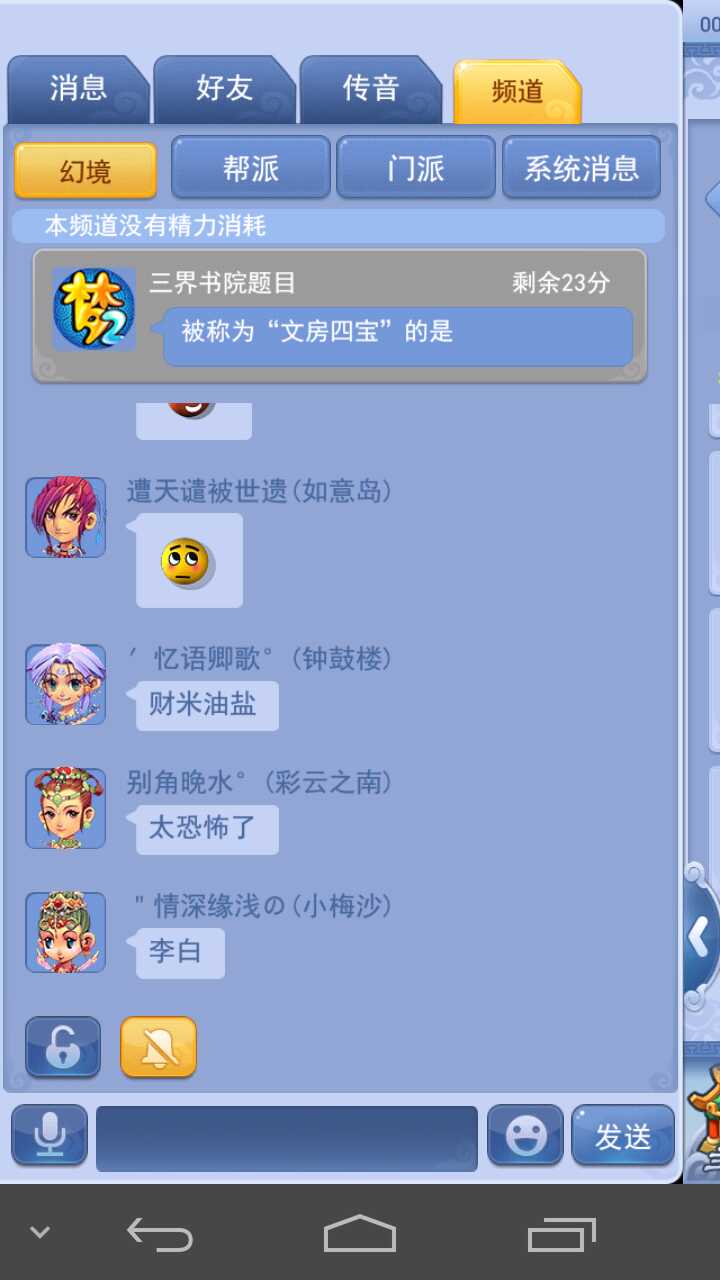Tap 遭天谴被世遗's avatar

tap(66, 517)
